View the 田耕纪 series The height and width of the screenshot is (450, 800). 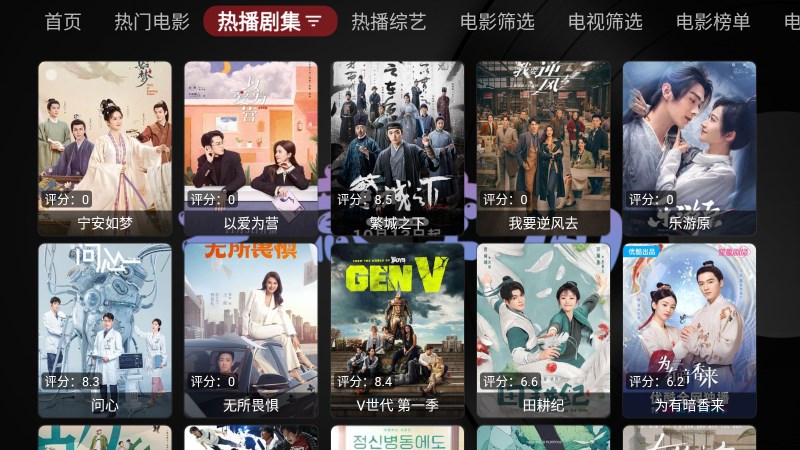pos(543,329)
